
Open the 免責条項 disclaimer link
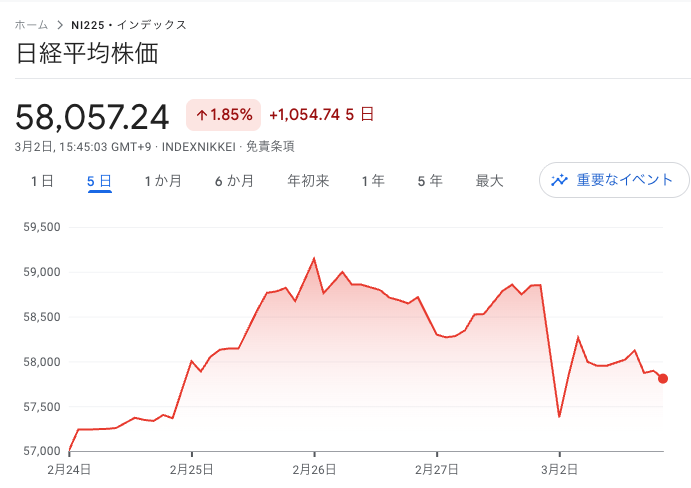tap(270, 146)
